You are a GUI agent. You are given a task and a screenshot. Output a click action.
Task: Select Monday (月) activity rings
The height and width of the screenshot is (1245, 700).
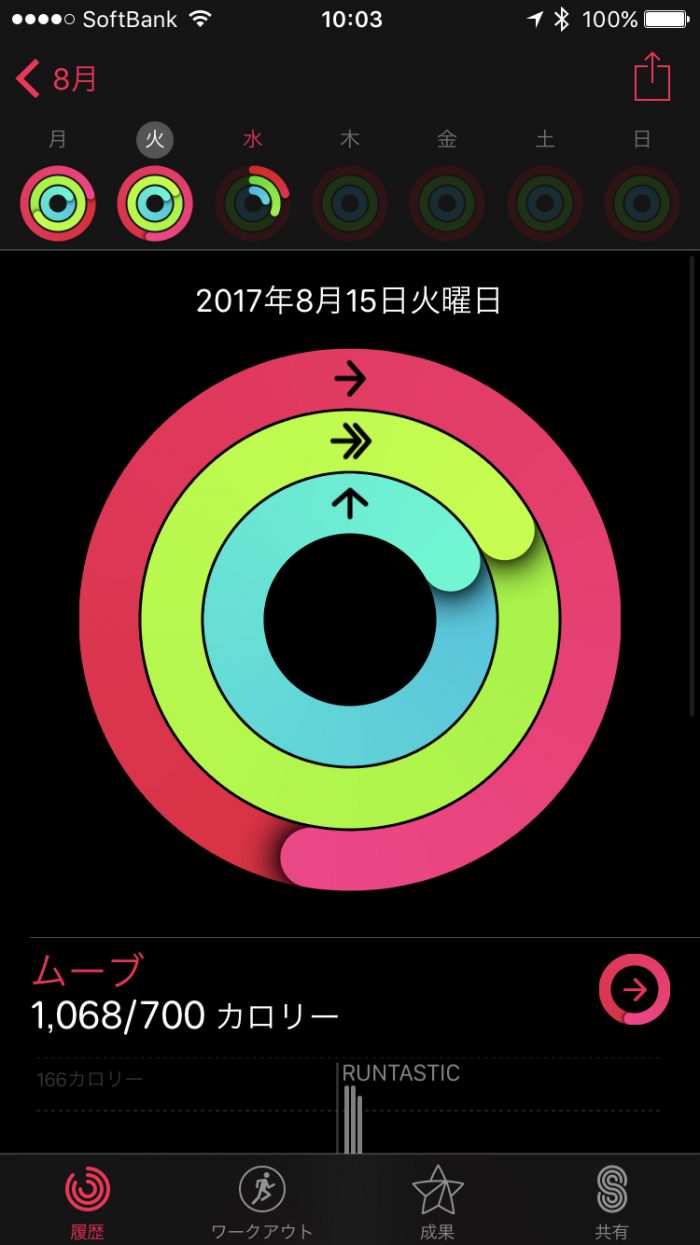point(58,203)
